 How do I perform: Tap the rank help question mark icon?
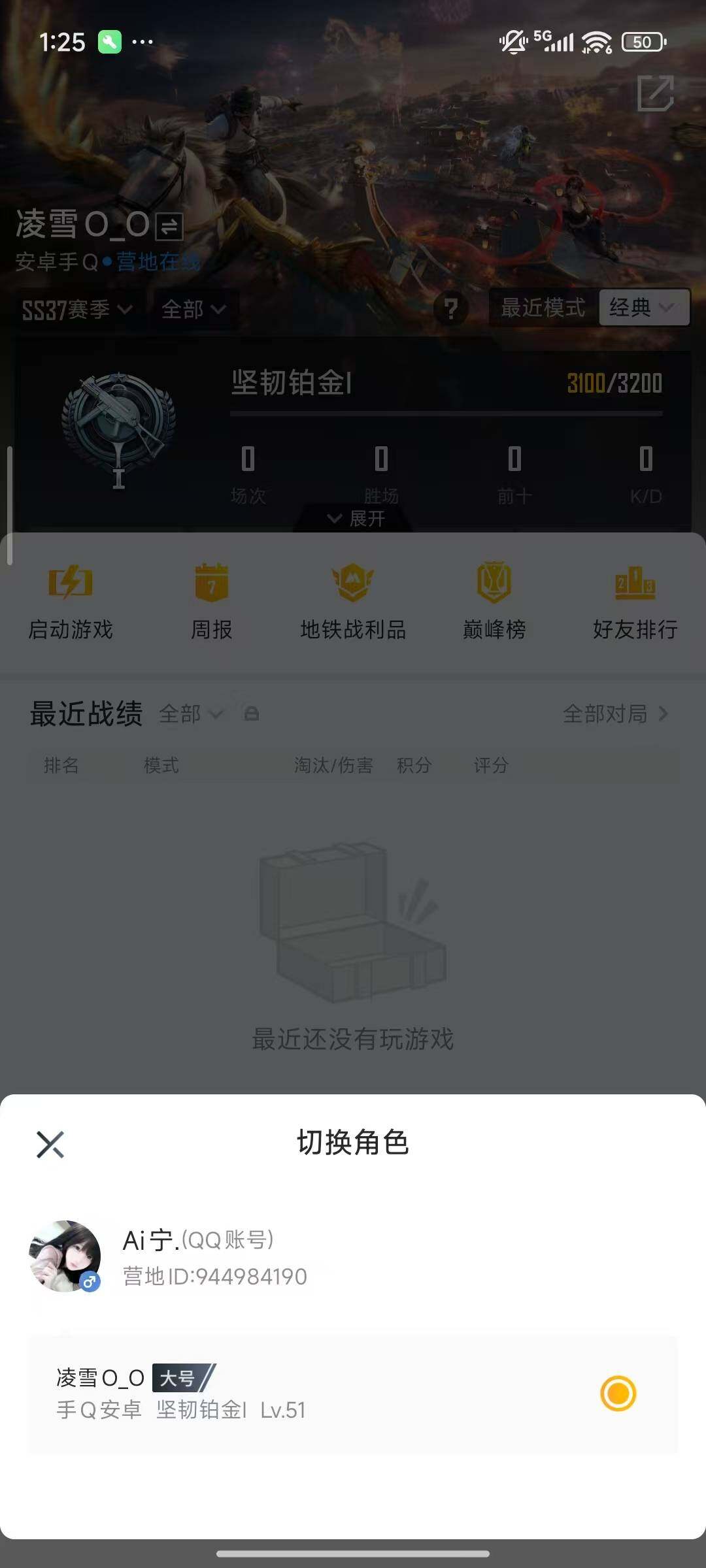452,309
